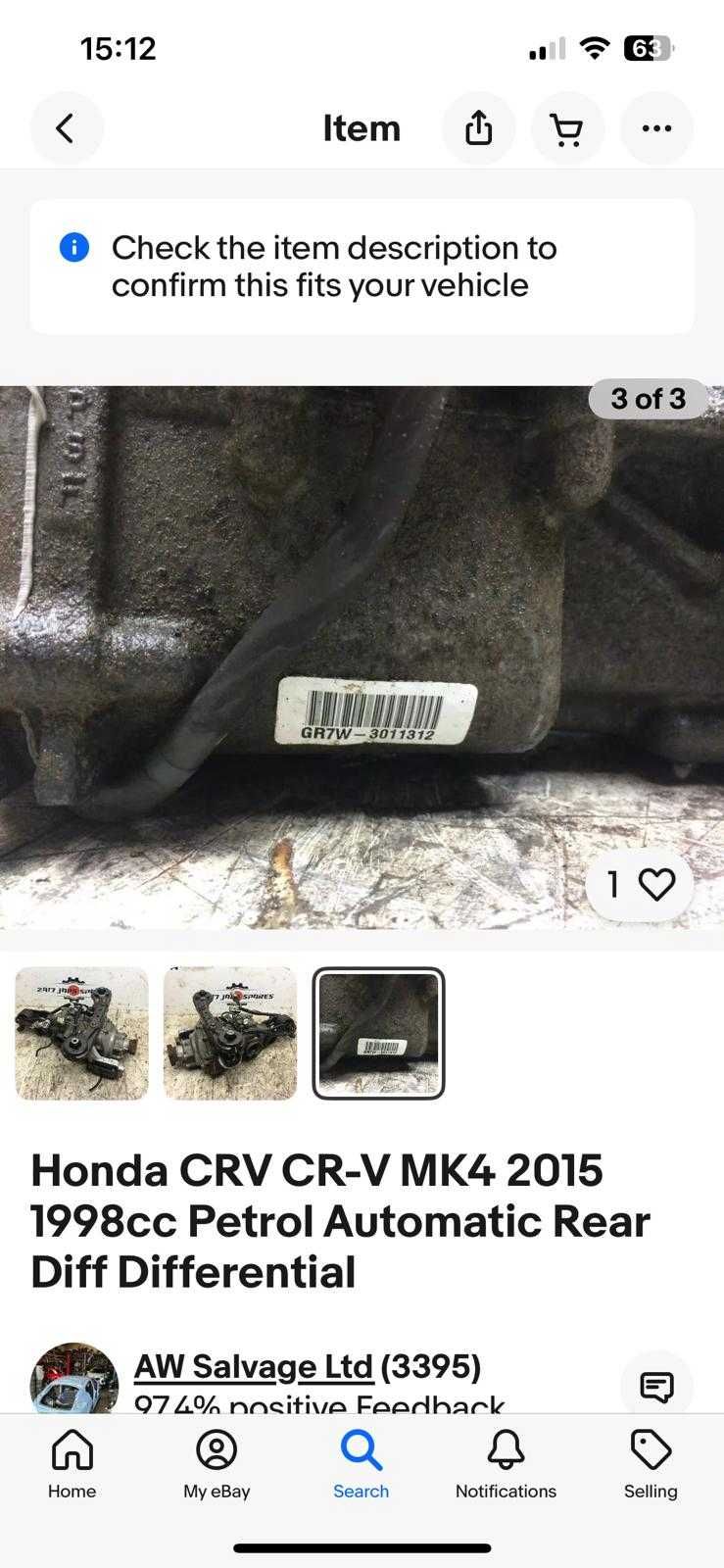The image size is (724, 1568).
Task: Open the more options menu
Action: [656, 128]
